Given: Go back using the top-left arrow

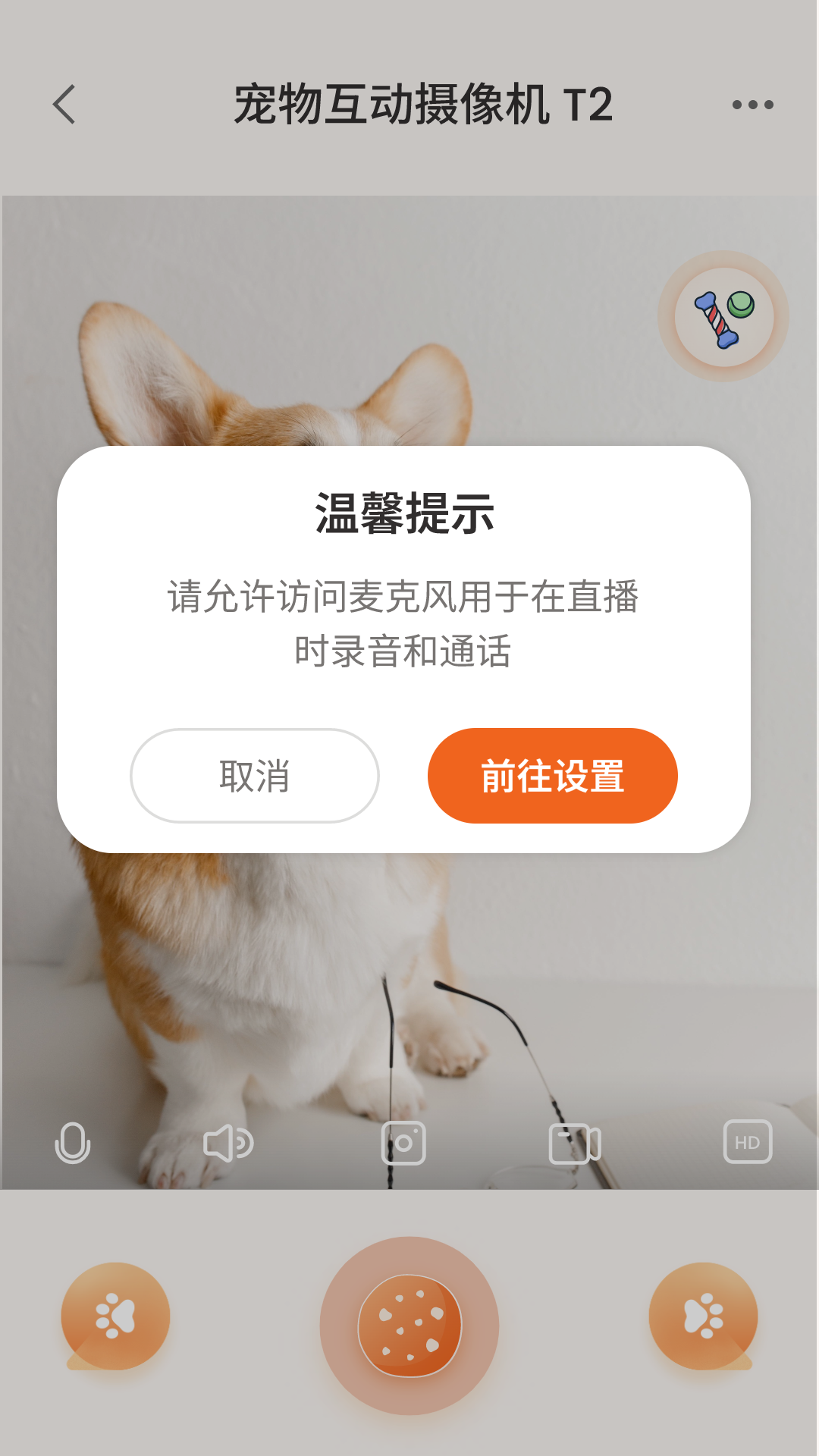Looking at the screenshot, I should tap(65, 104).
